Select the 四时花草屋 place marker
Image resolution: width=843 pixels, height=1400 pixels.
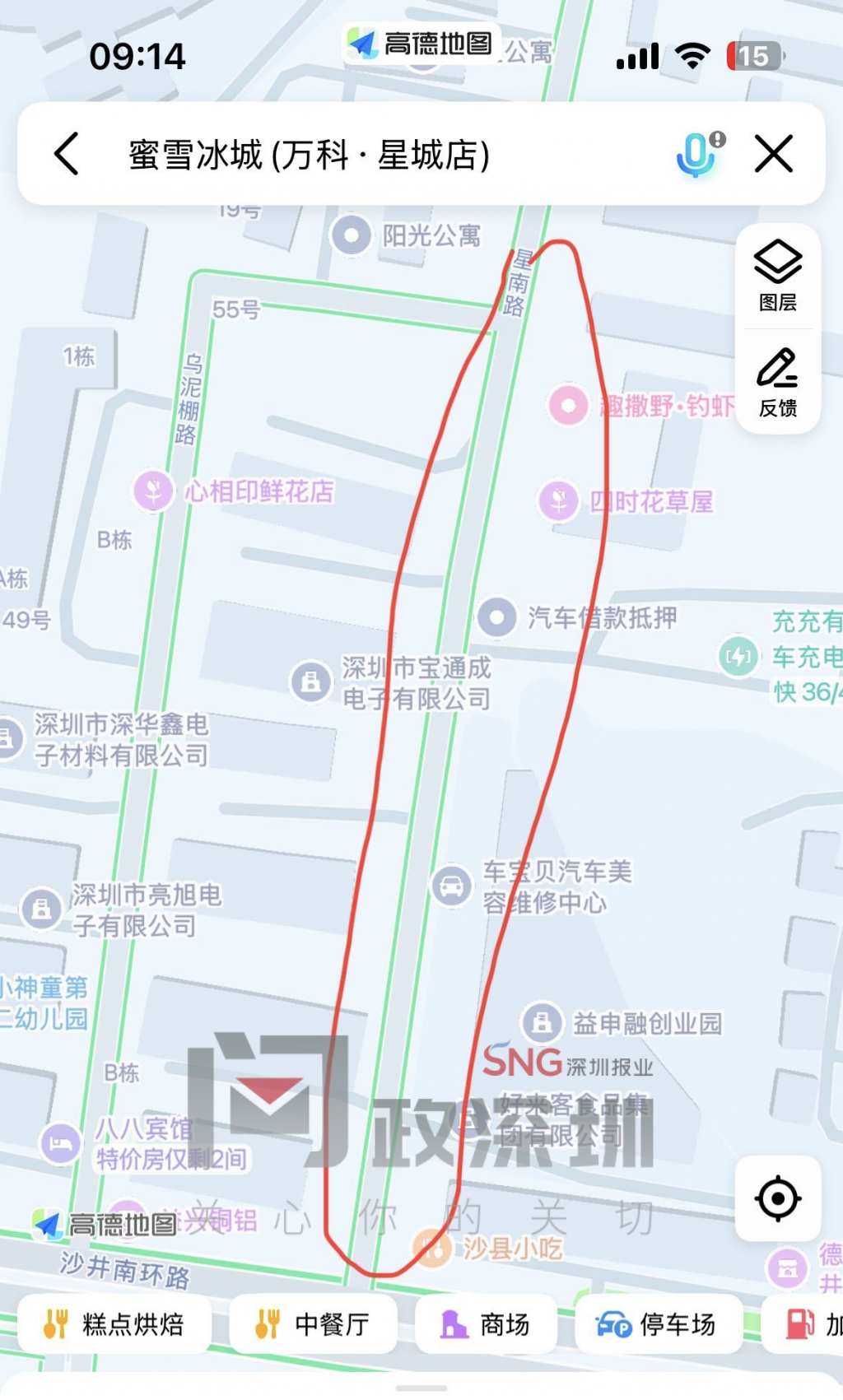click(x=560, y=500)
